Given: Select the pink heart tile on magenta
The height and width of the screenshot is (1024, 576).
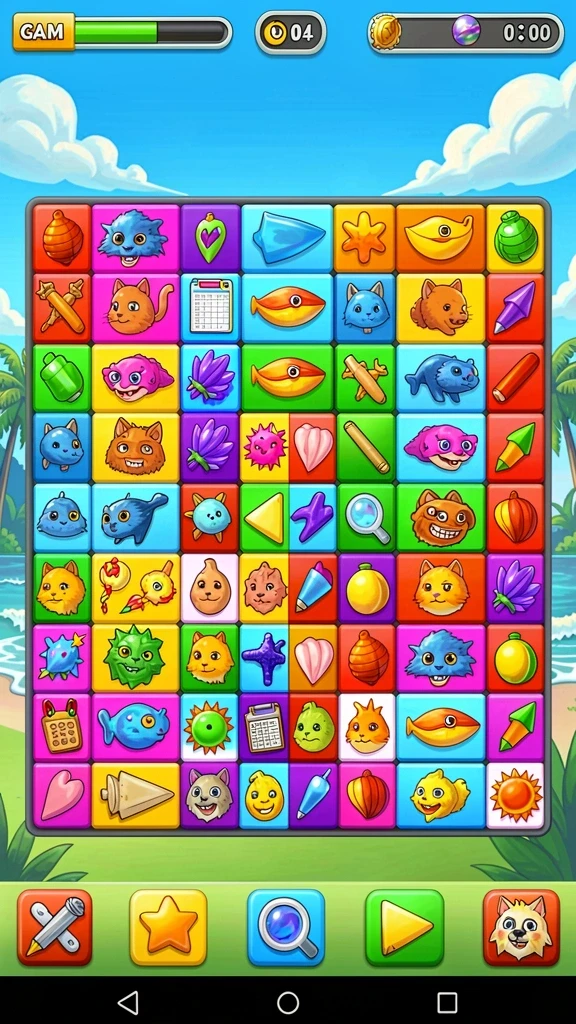Looking at the screenshot, I should tap(62, 795).
